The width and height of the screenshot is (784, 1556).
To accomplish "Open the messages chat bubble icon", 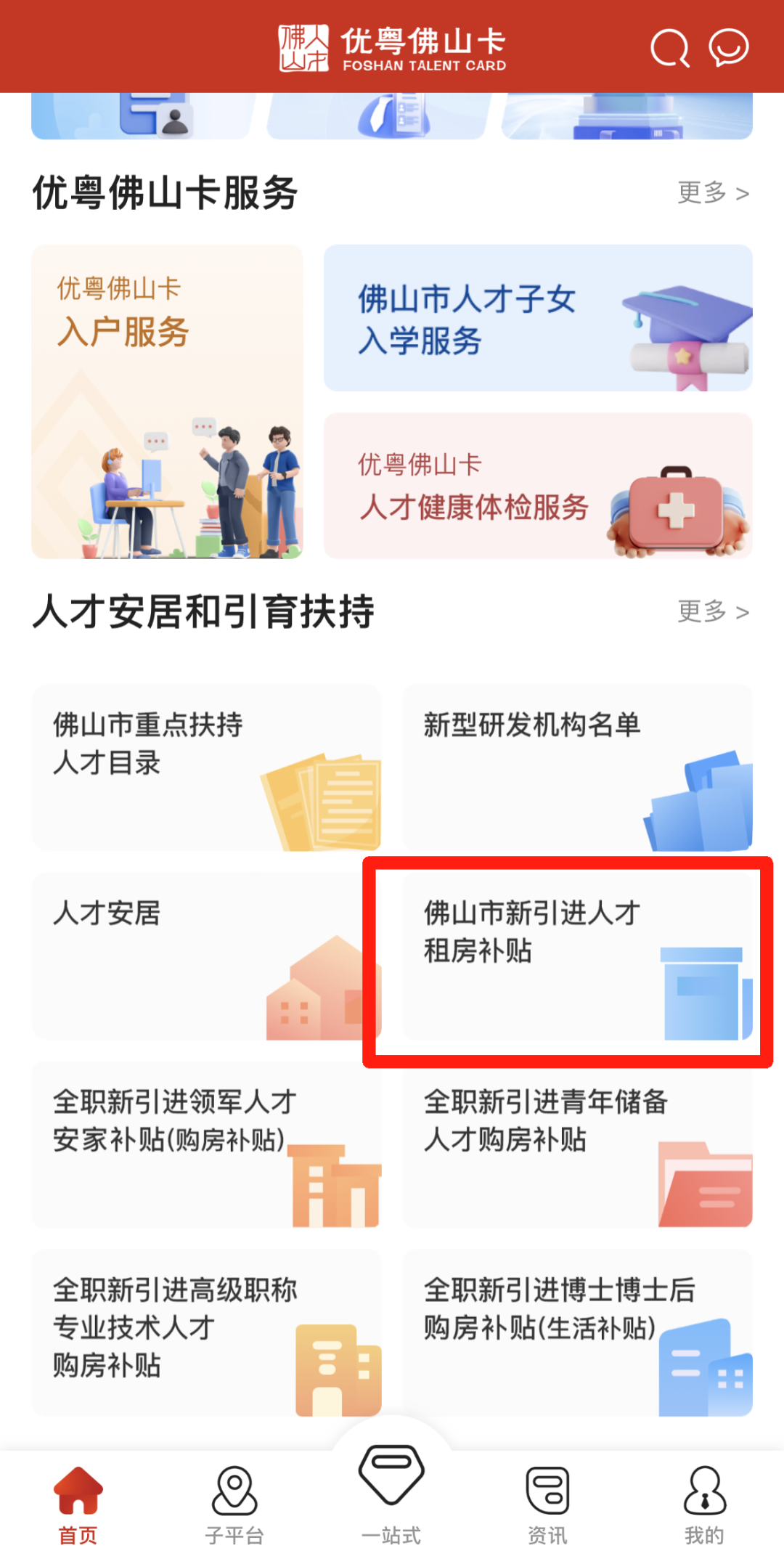I will (728, 48).
